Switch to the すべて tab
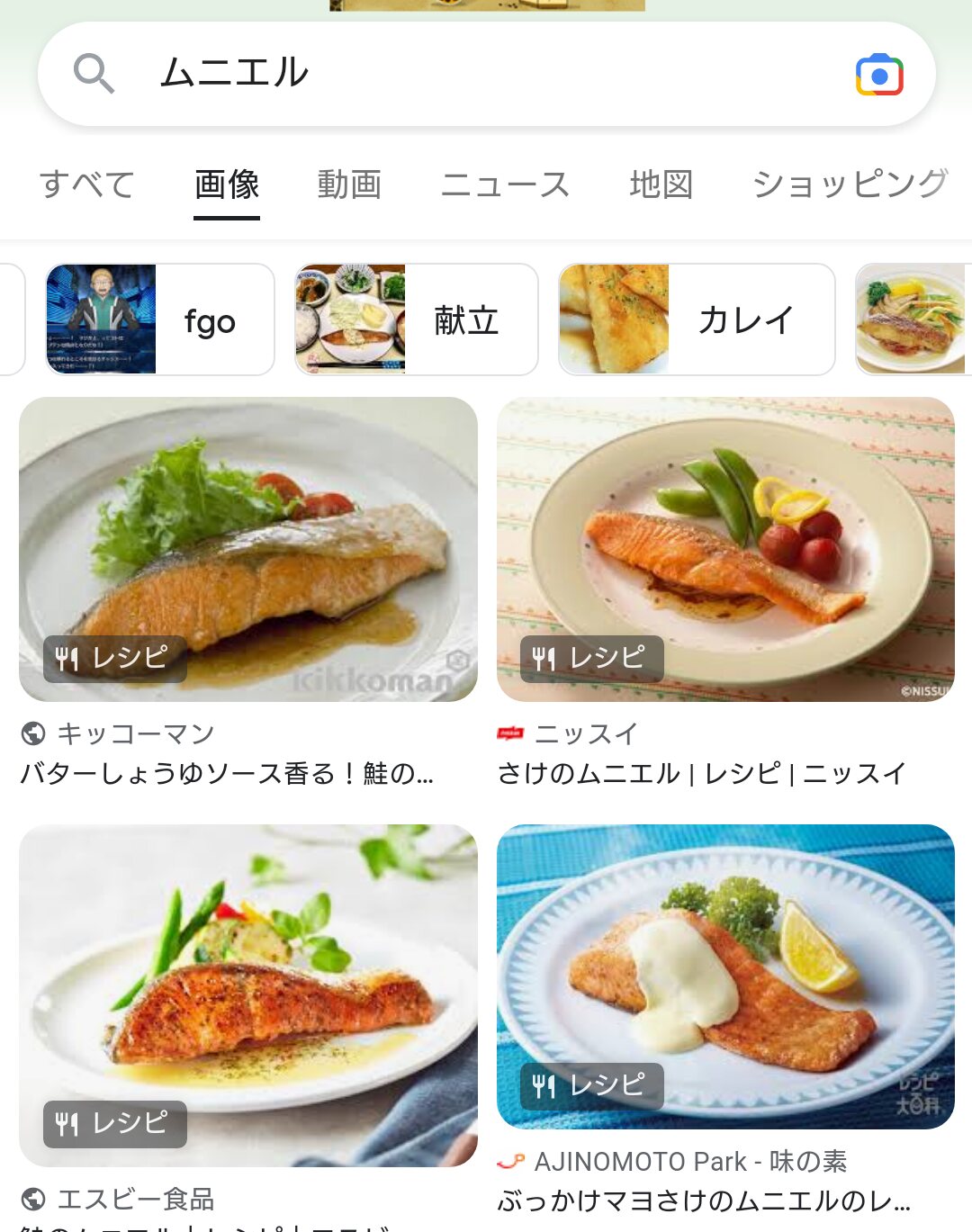 (87, 184)
